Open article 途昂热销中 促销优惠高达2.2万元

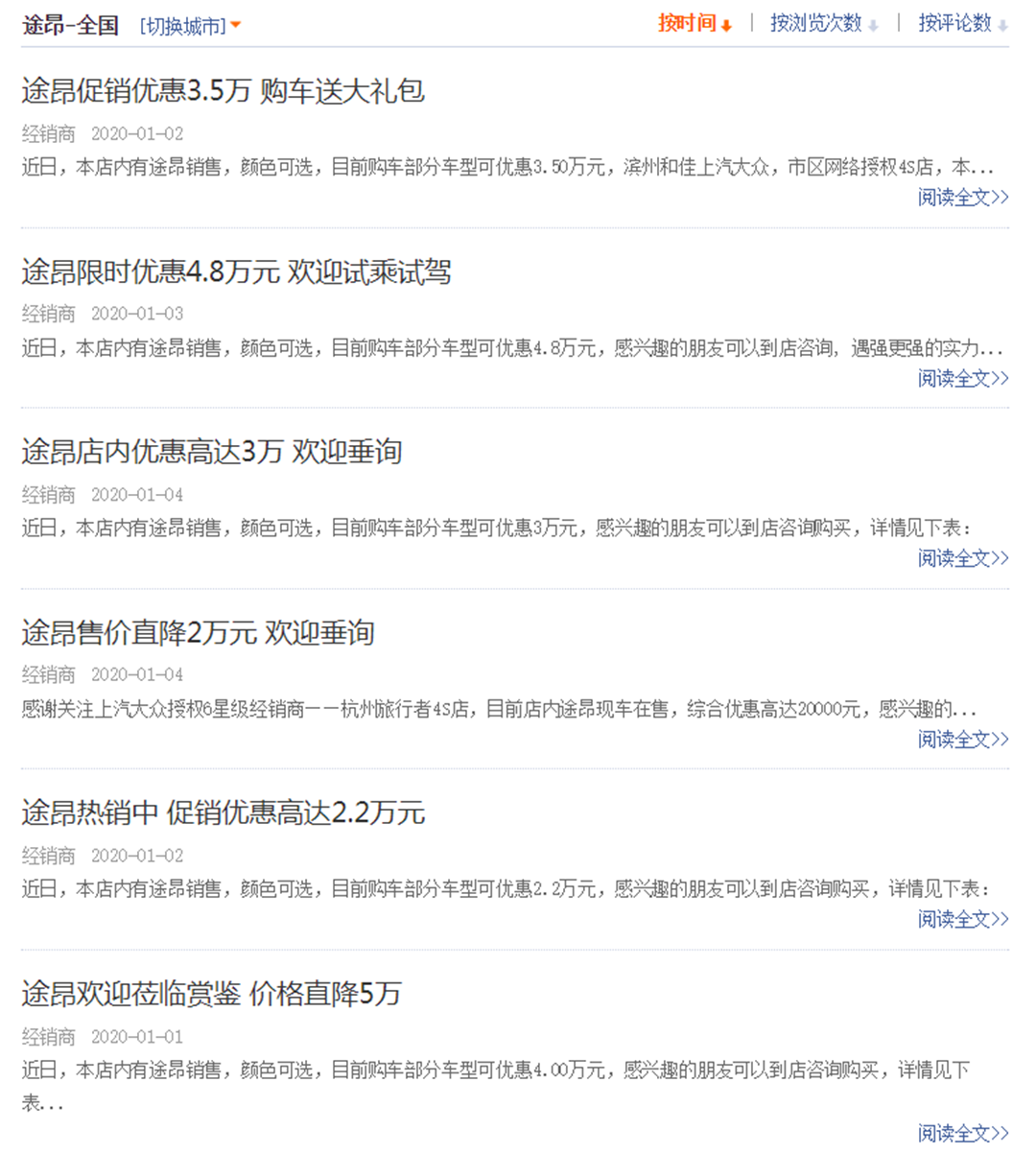click(223, 812)
